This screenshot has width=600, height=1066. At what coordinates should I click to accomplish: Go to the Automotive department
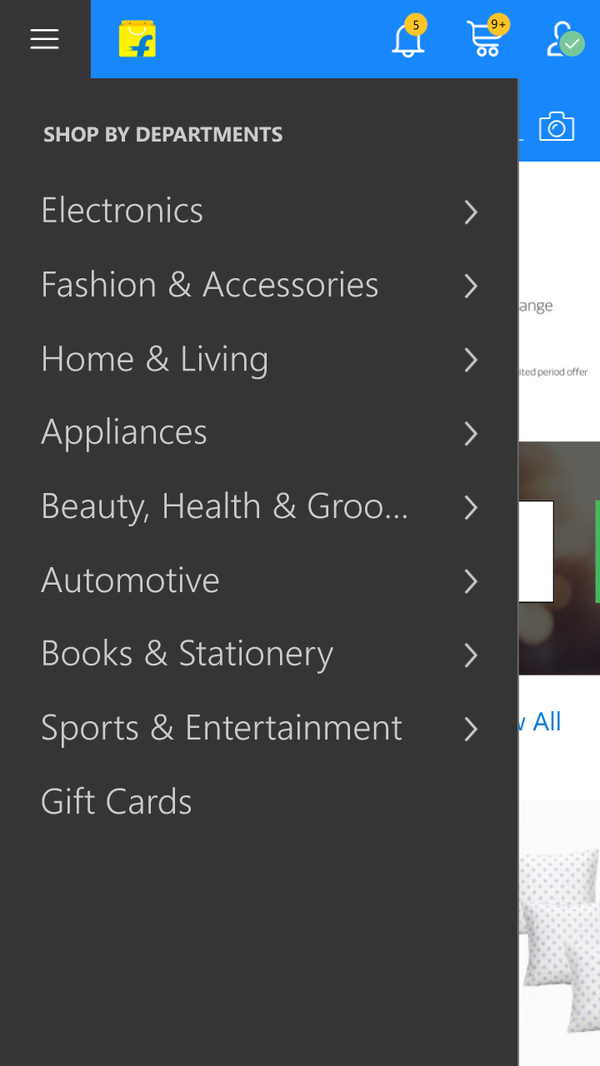tap(259, 581)
